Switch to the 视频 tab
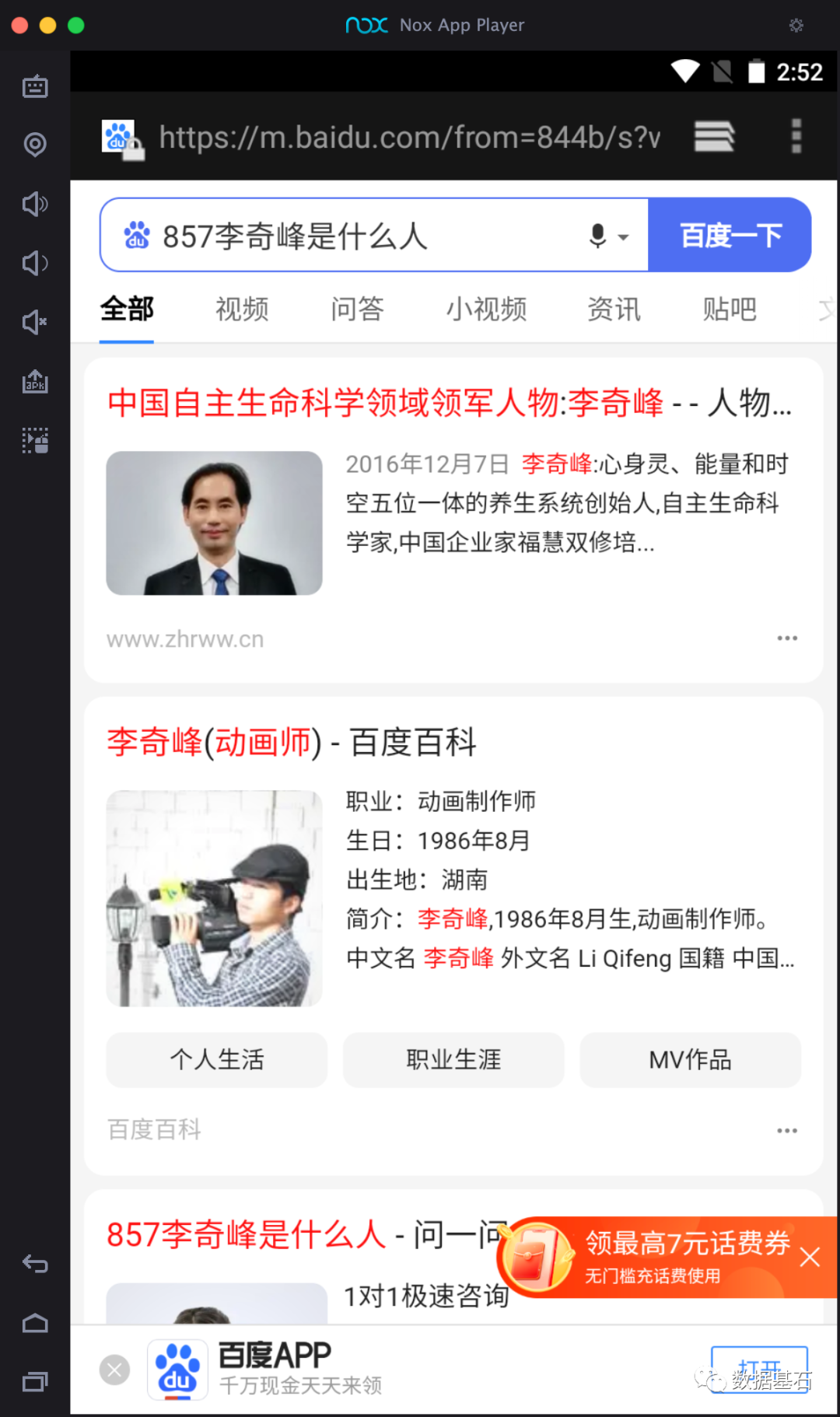 [242, 310]
